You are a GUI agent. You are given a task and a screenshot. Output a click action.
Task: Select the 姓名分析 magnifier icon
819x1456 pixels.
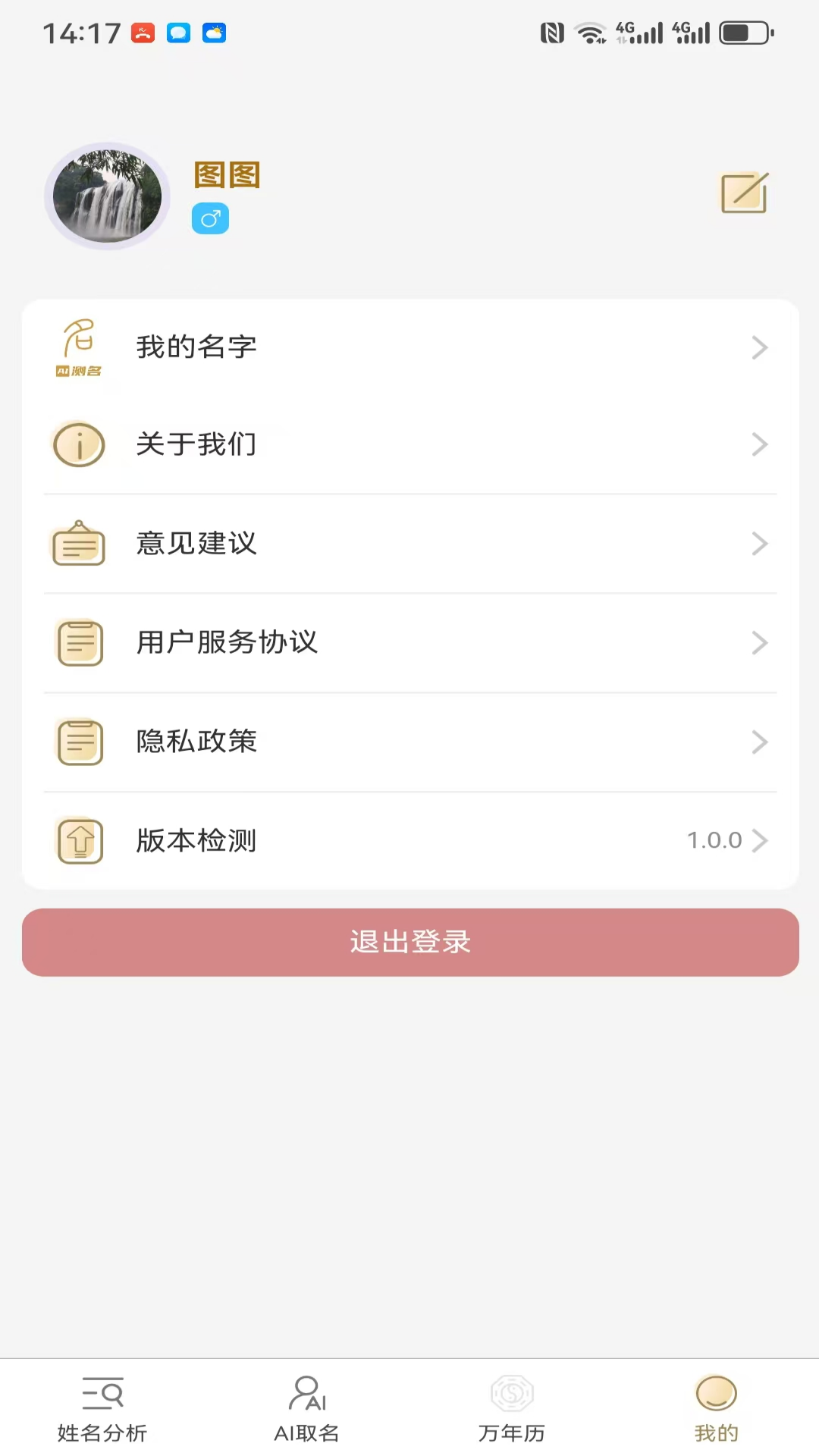pyautogui.click(x=102, y=1394)
